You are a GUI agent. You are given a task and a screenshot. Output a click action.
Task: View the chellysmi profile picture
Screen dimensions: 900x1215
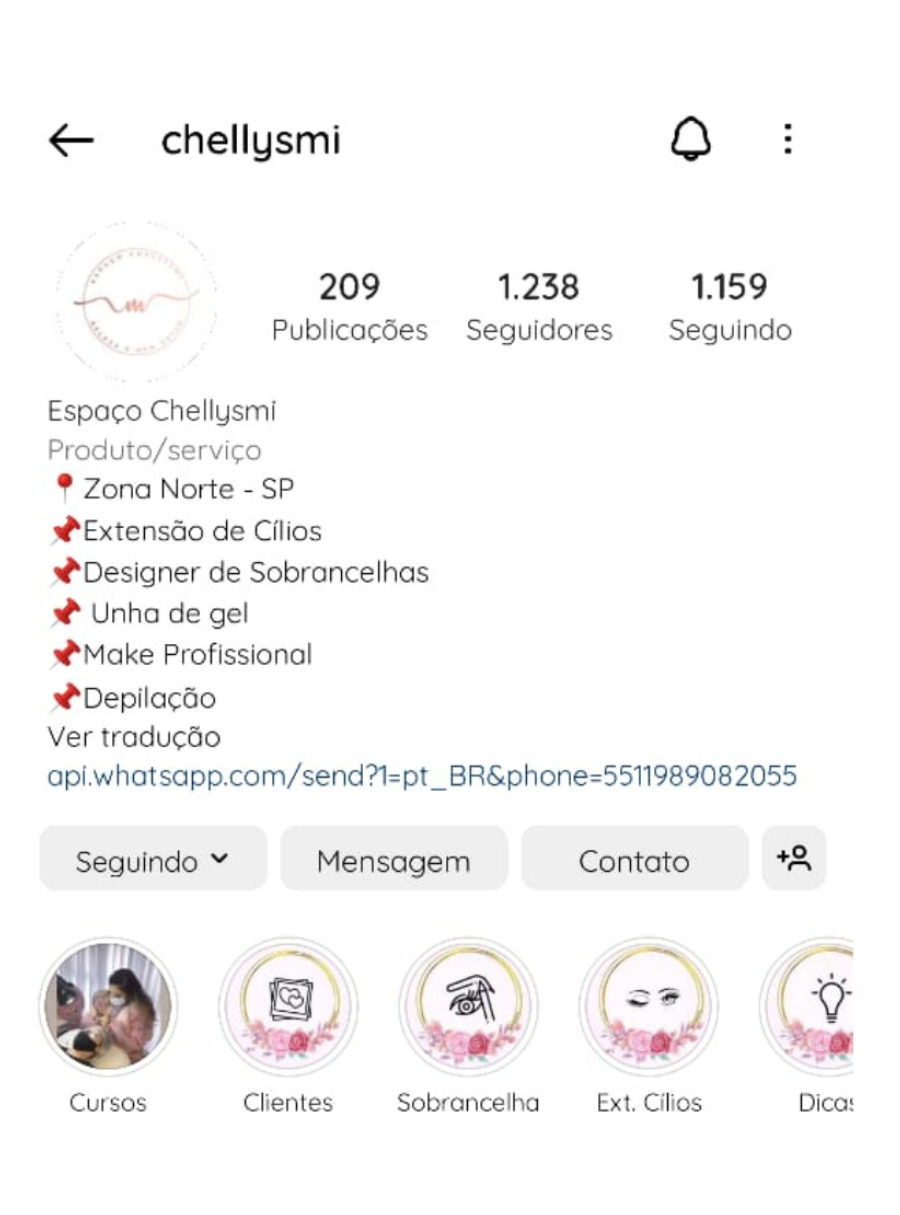pos(136,302)
